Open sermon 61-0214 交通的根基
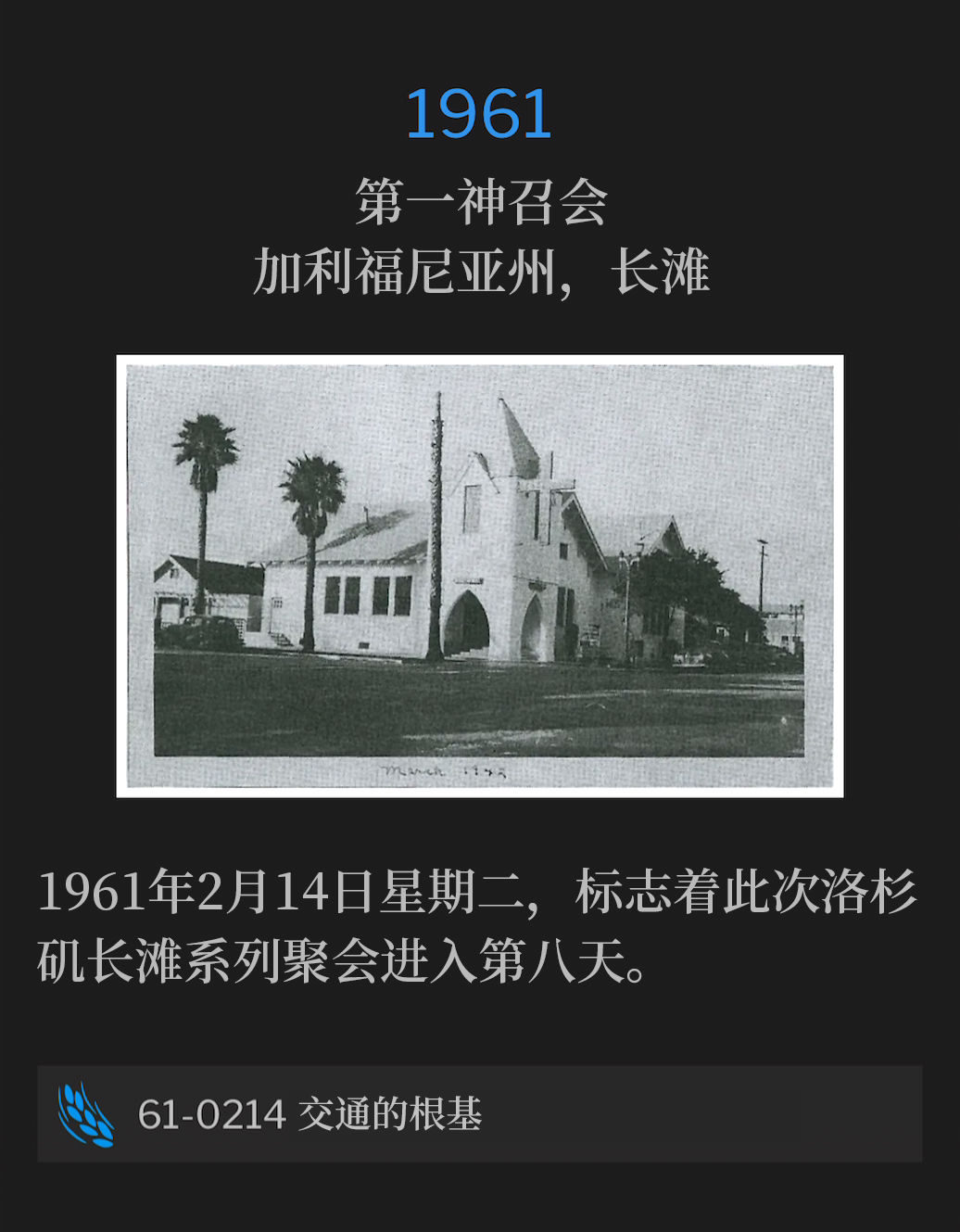 point(479,1113)
